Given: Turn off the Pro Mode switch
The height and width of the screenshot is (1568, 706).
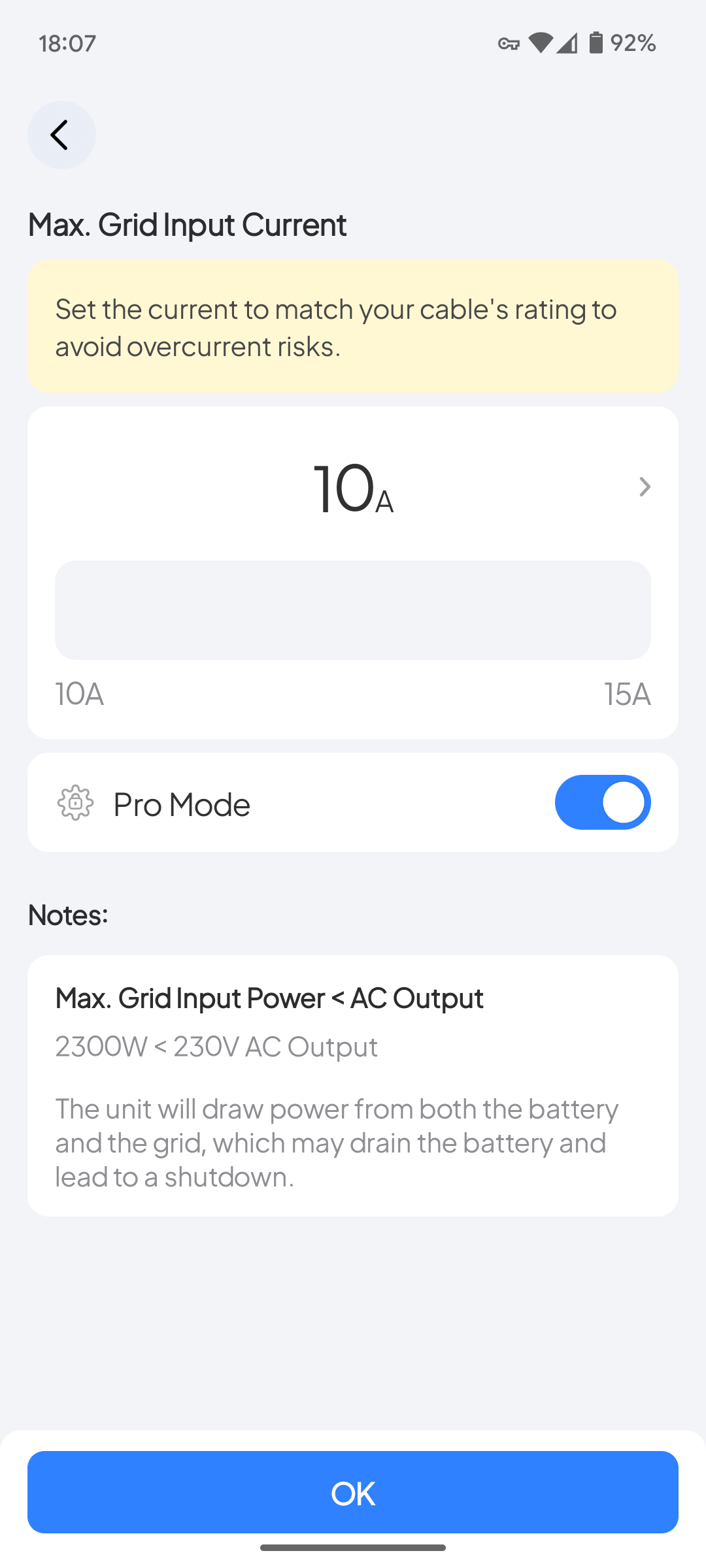Looking at the screenshot, I should (603, 802).
